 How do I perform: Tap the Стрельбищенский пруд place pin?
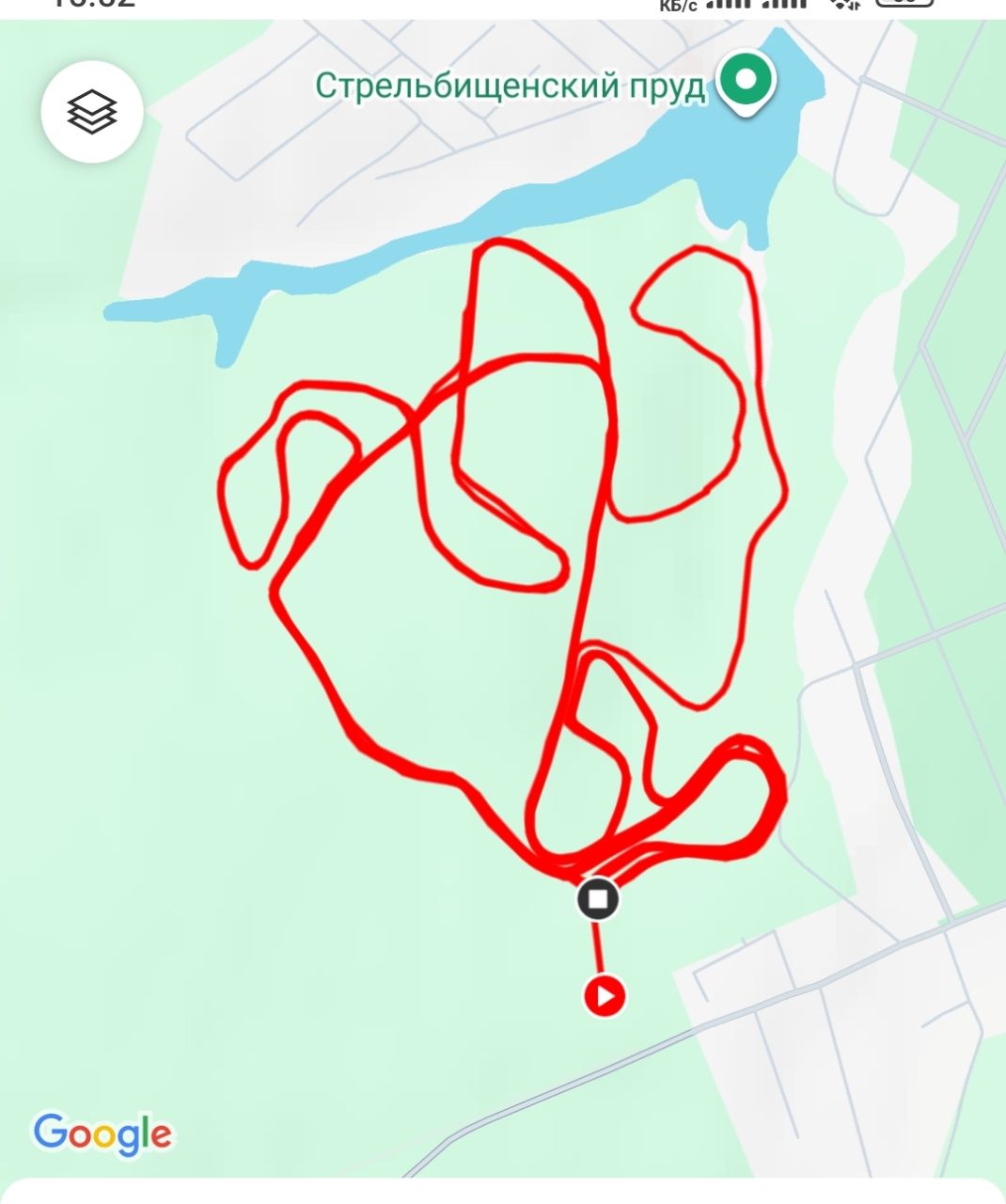(x=746, y=82)
